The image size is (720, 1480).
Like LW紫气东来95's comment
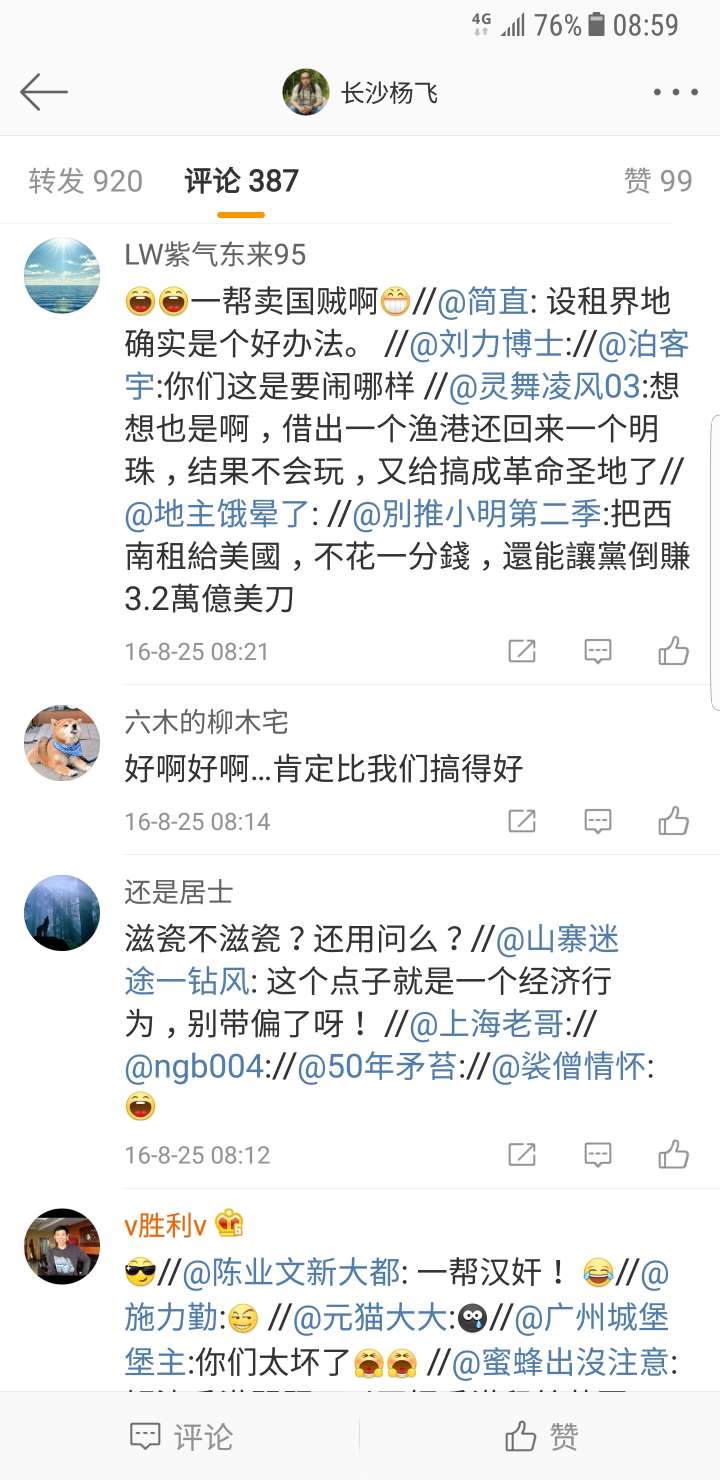(673, 652)
